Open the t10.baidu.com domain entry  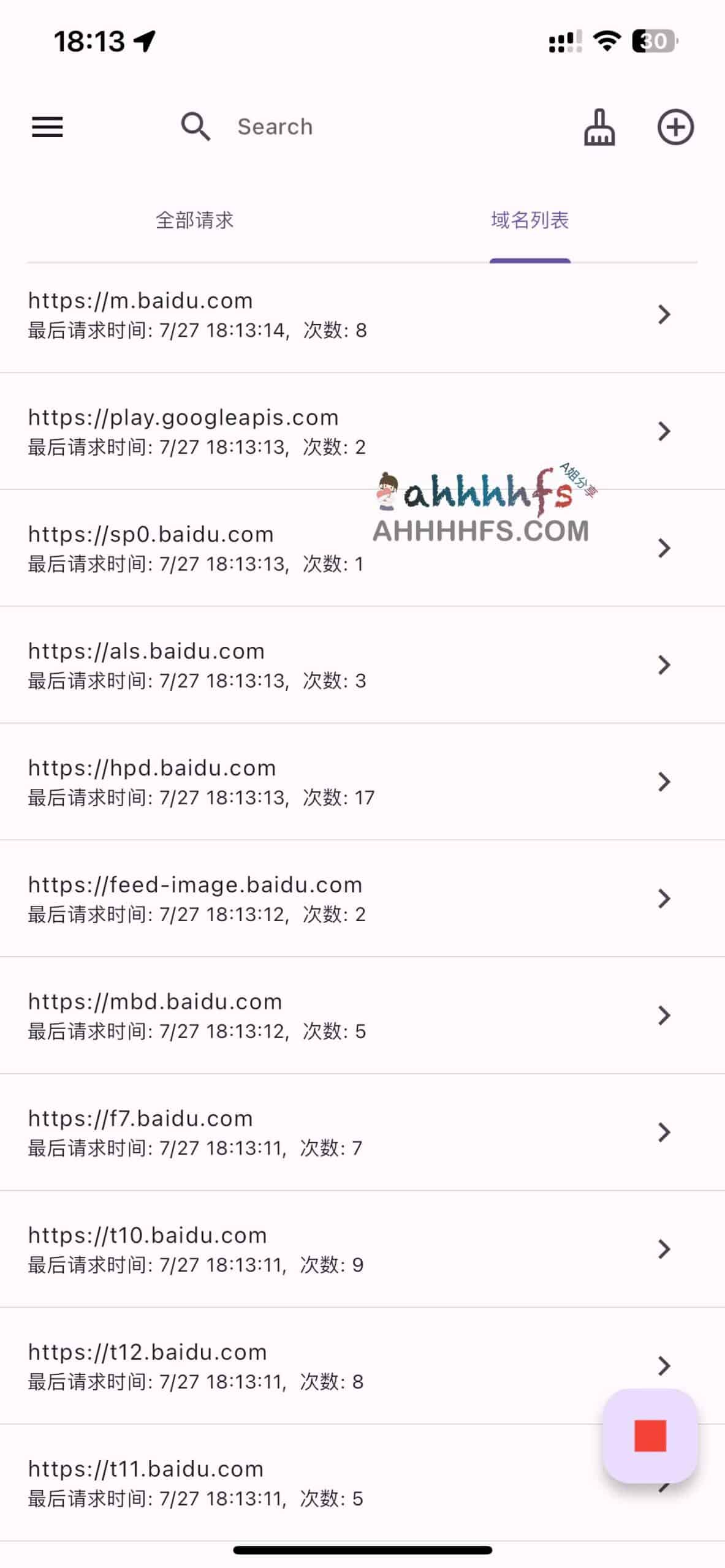(x=664, y=1249)
